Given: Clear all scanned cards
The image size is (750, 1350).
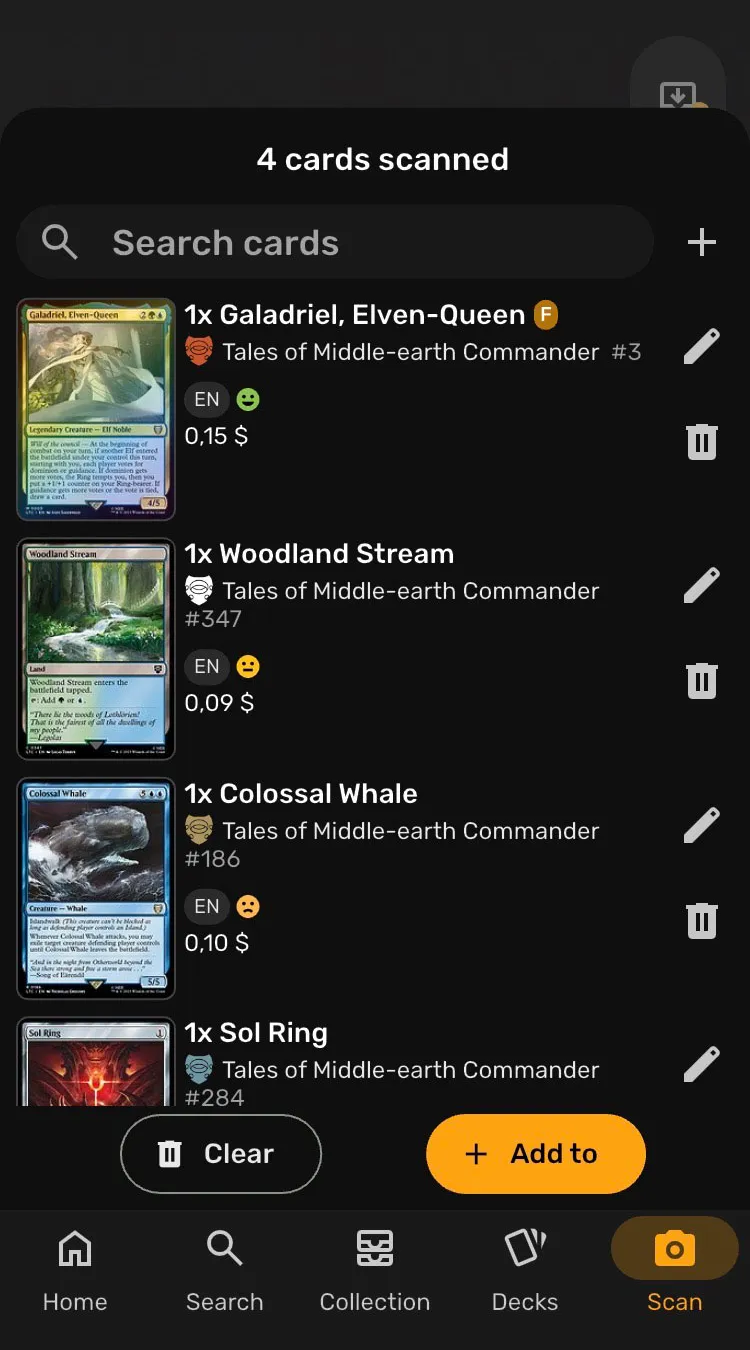Looking at the screenshot, I should (x=221, y=1154).
